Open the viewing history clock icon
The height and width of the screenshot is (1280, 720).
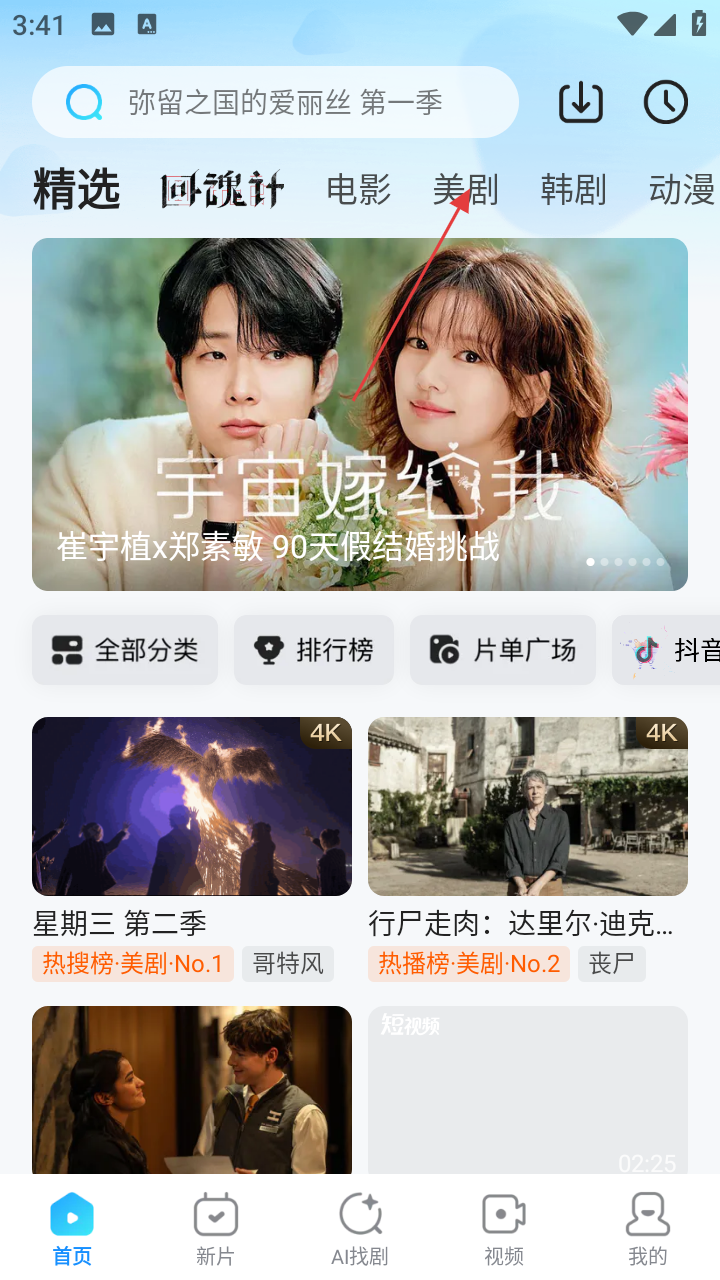tap(665, 101)
